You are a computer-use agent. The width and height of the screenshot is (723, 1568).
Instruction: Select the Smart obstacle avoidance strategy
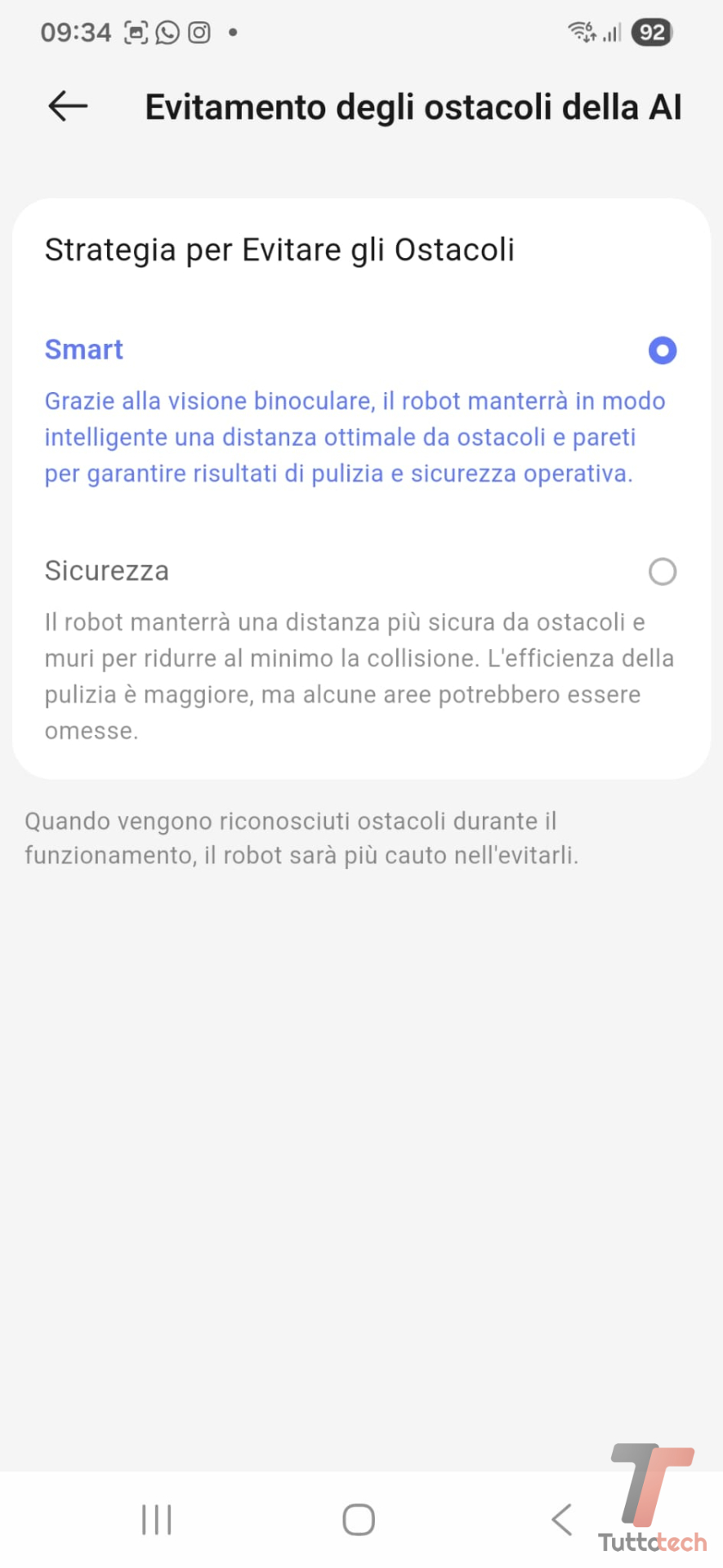pyautogui.click(x=662, y=350)
